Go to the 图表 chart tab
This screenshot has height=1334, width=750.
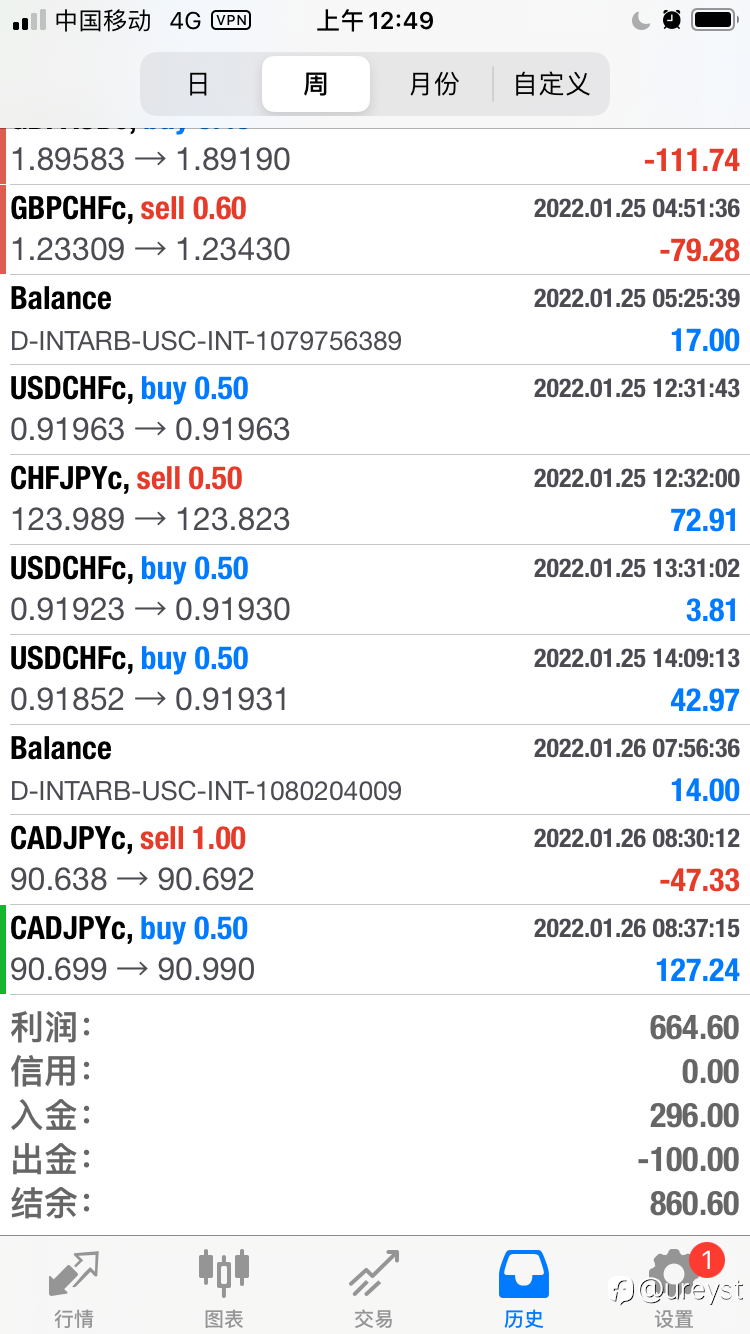point(224,1288)
